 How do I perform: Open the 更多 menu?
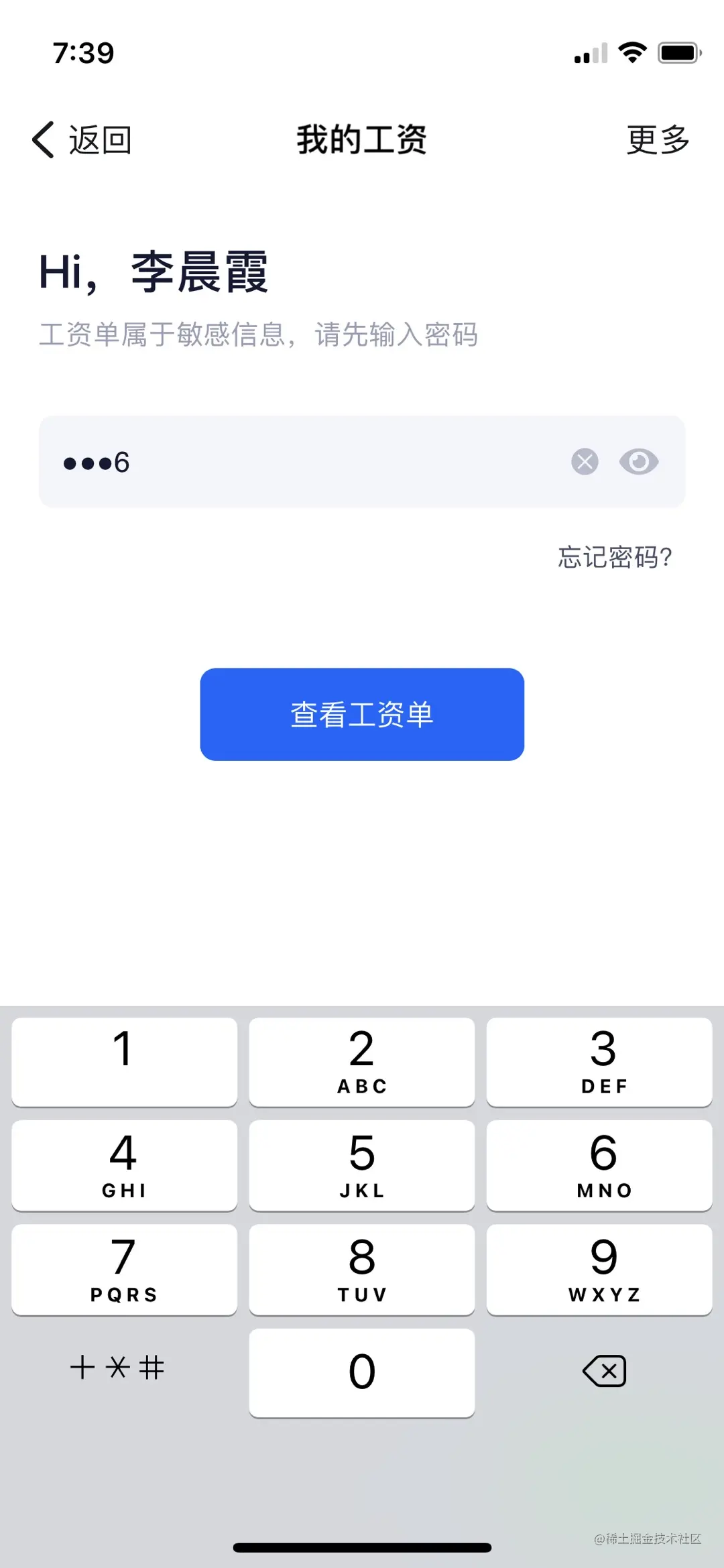pyautogui.click(x=657, y=140)
